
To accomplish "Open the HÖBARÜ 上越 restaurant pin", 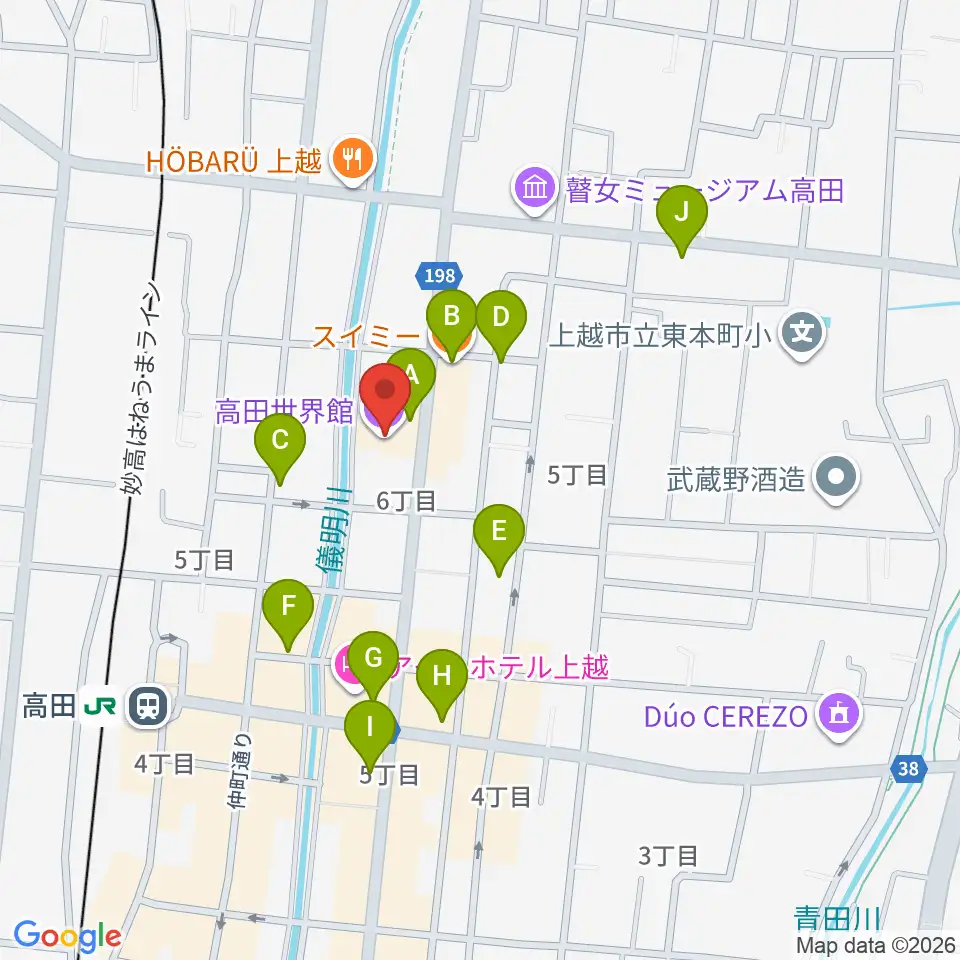I will [x=353, y=160].
